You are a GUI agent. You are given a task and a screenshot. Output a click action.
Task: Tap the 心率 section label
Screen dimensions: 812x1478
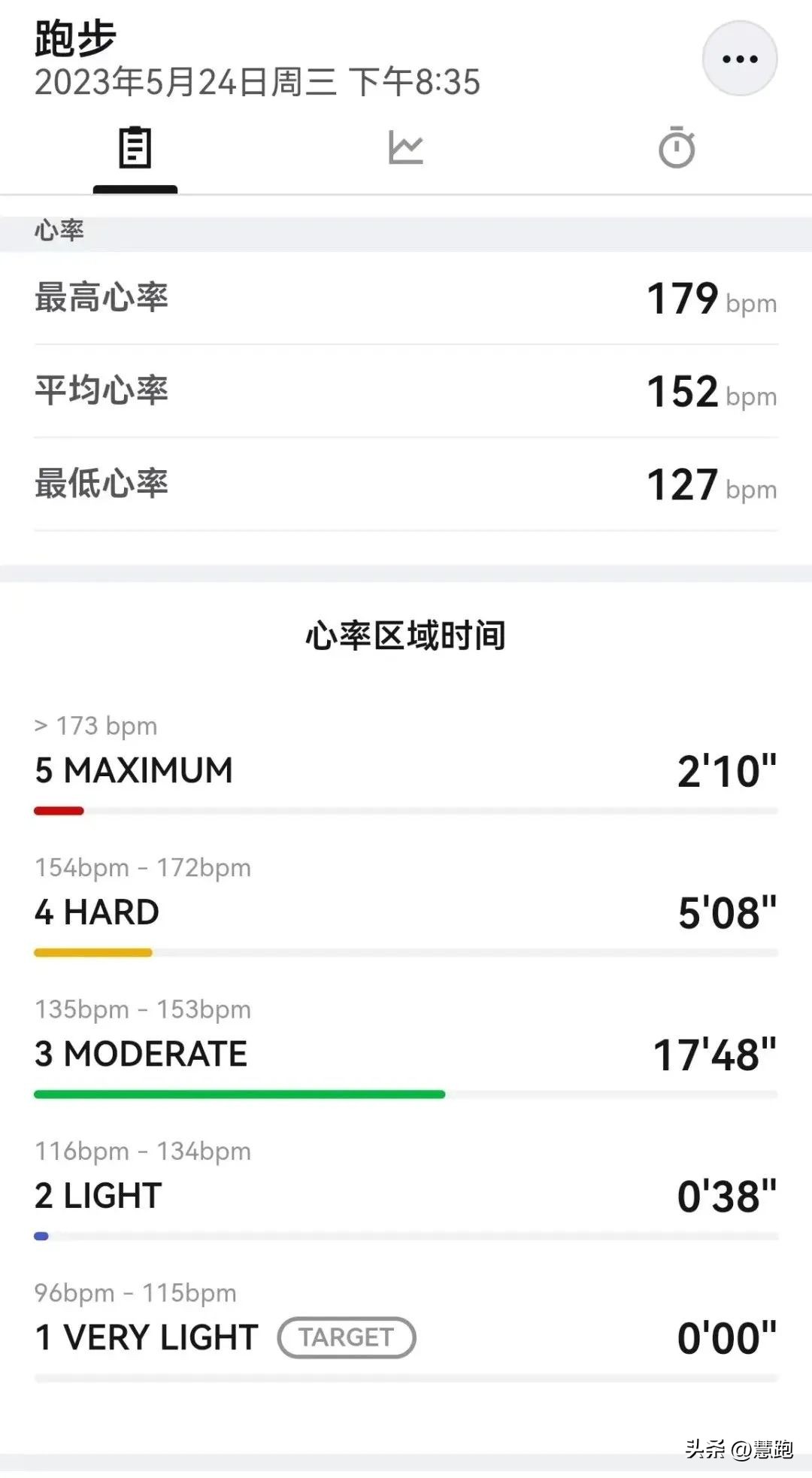(59, 230)
